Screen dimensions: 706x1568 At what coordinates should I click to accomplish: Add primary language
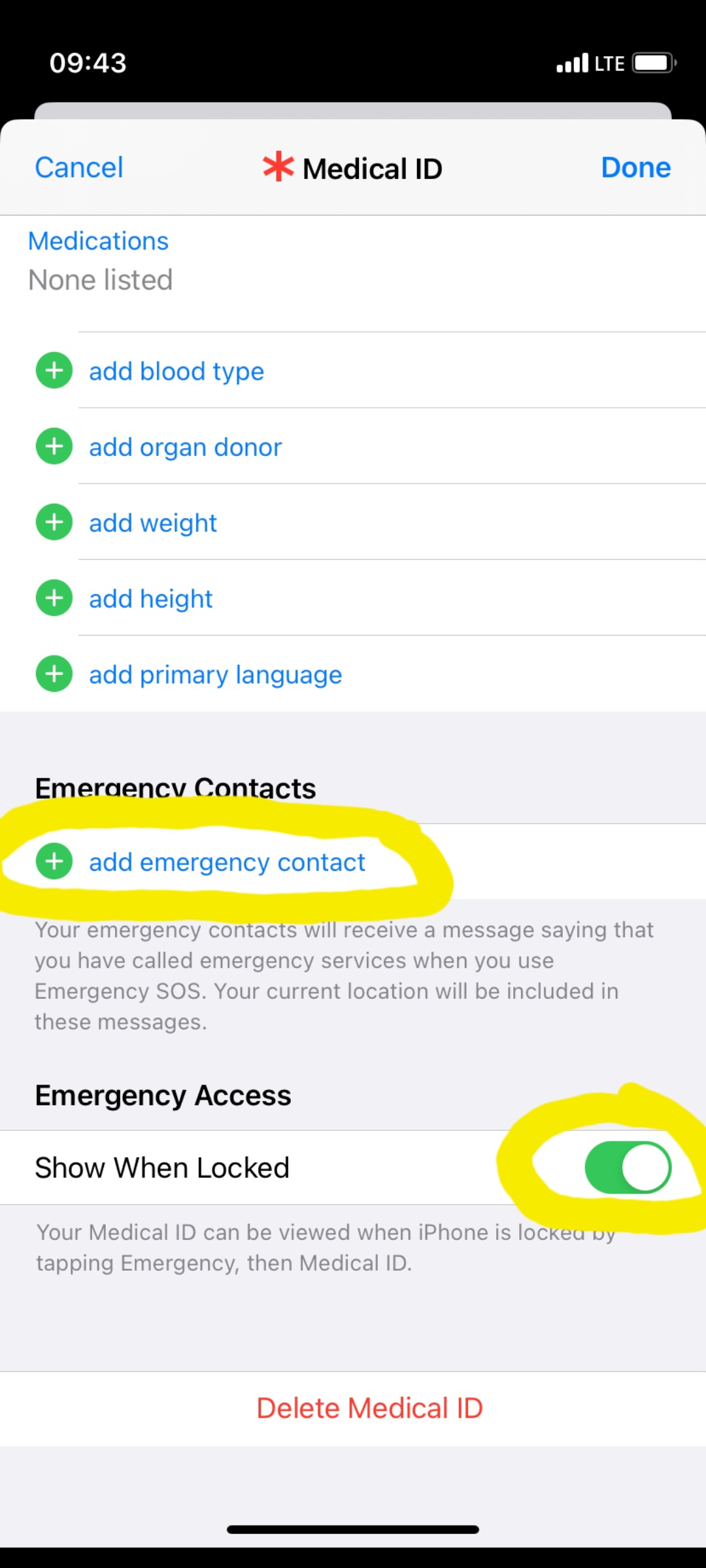pyautogui.click(x=215, y=674)
